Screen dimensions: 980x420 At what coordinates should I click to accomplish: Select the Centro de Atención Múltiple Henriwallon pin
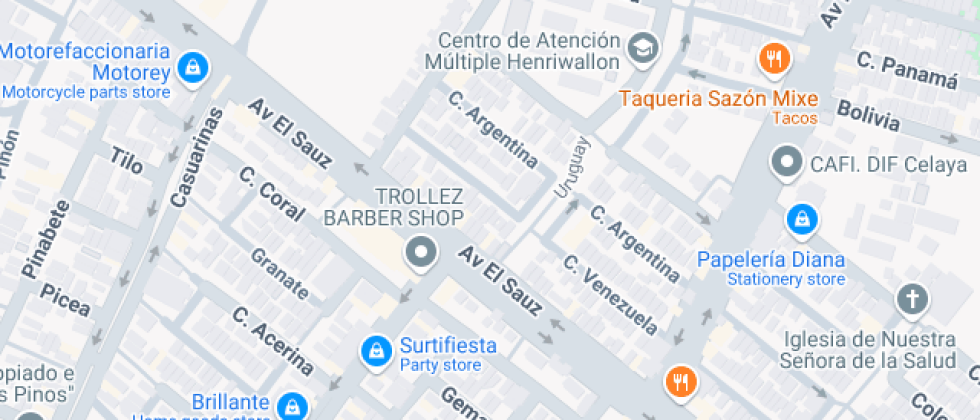641,46
